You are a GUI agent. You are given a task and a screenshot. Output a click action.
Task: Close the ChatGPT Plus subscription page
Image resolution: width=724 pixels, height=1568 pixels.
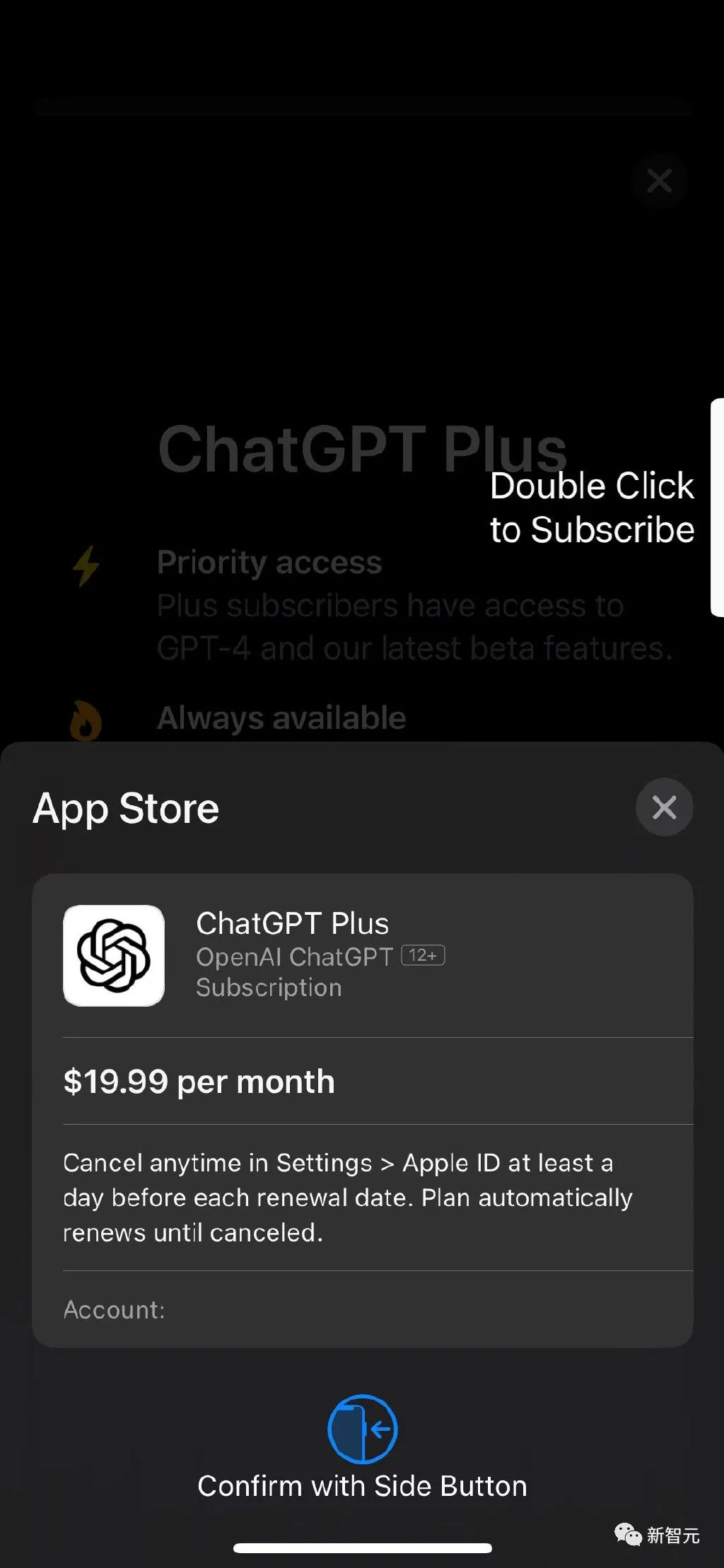[x=659, y=181]
